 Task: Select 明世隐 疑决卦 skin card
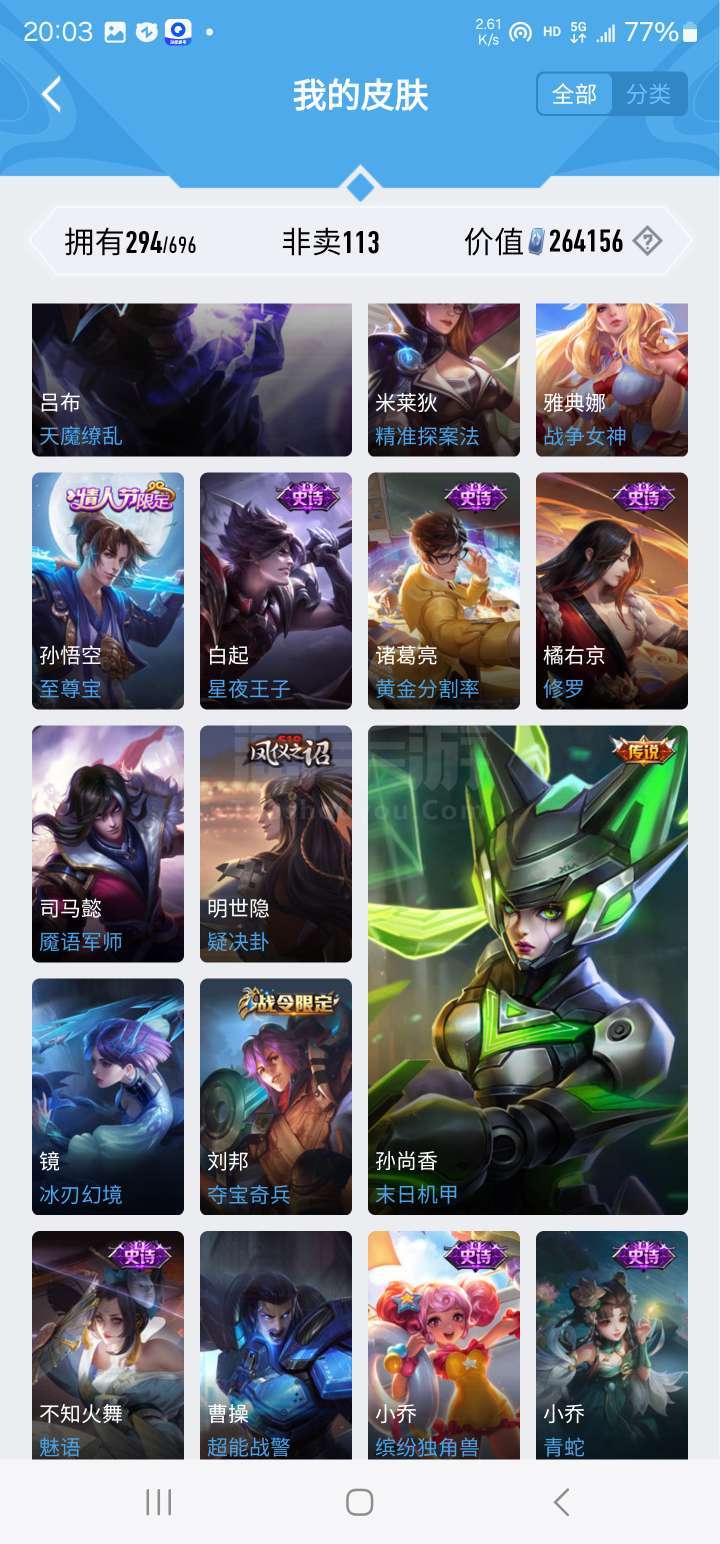coord(276,844)
